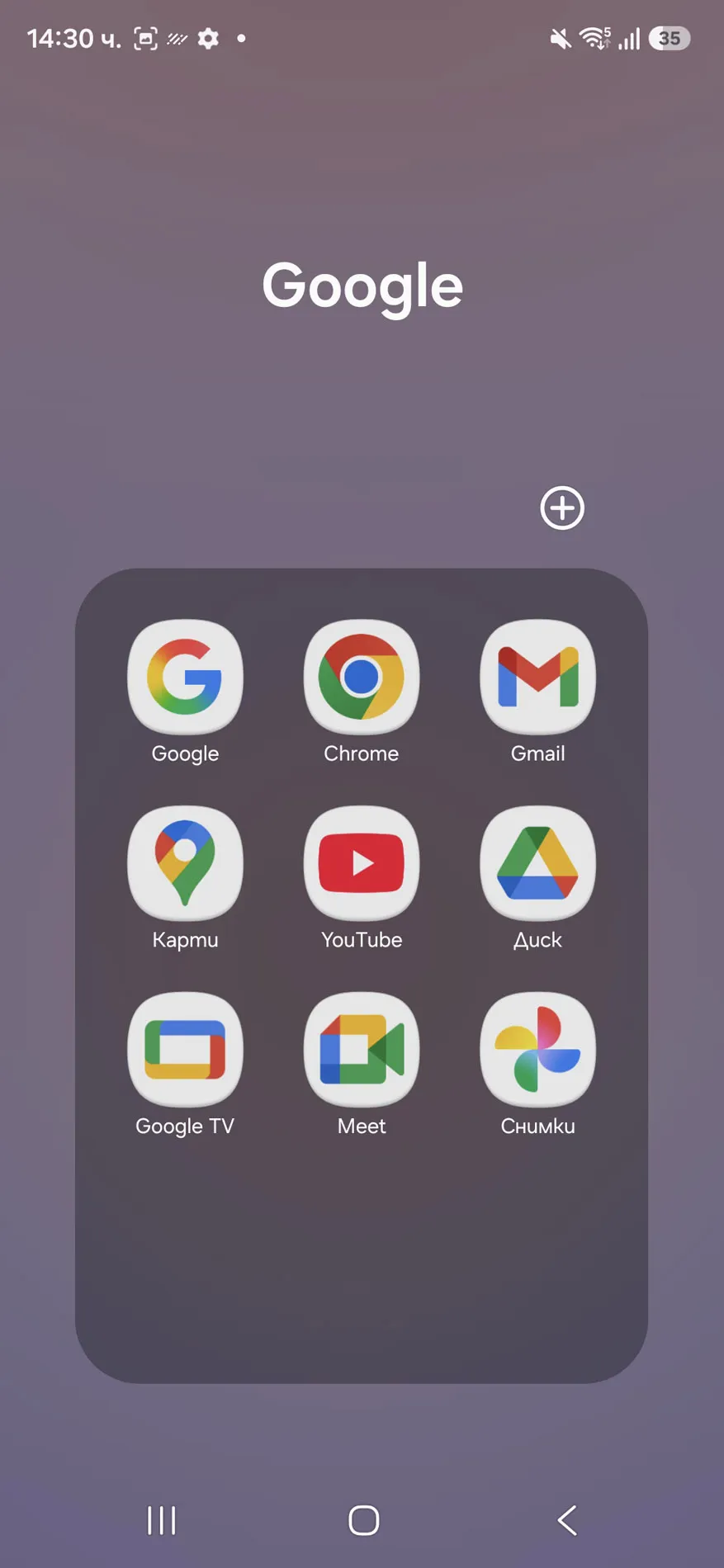Edit the Google folder name
The height and width of the screenshot is (1568, 724).
[362, 286]
